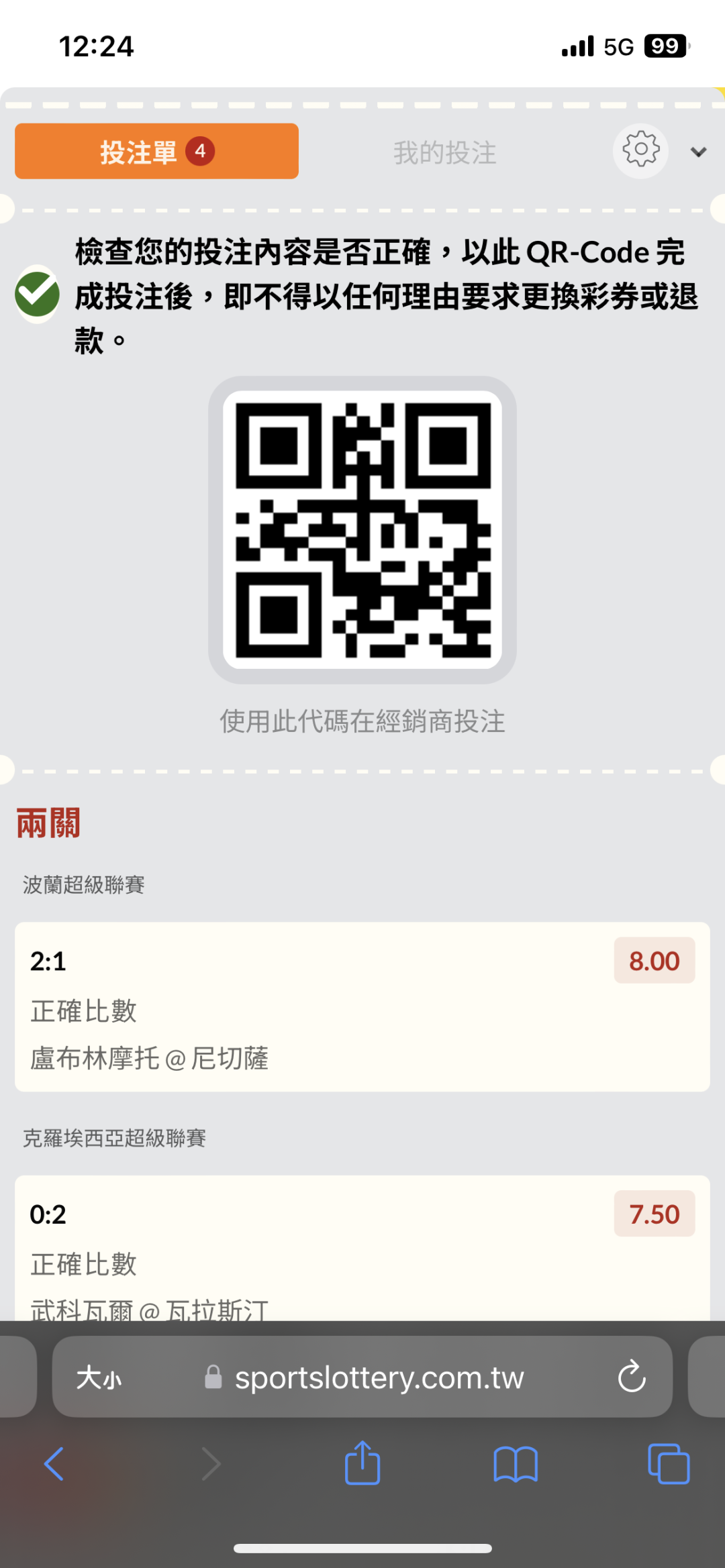The image size is (725, 1568).
Task: Go back to the previous page
Action: (54, 1464)
